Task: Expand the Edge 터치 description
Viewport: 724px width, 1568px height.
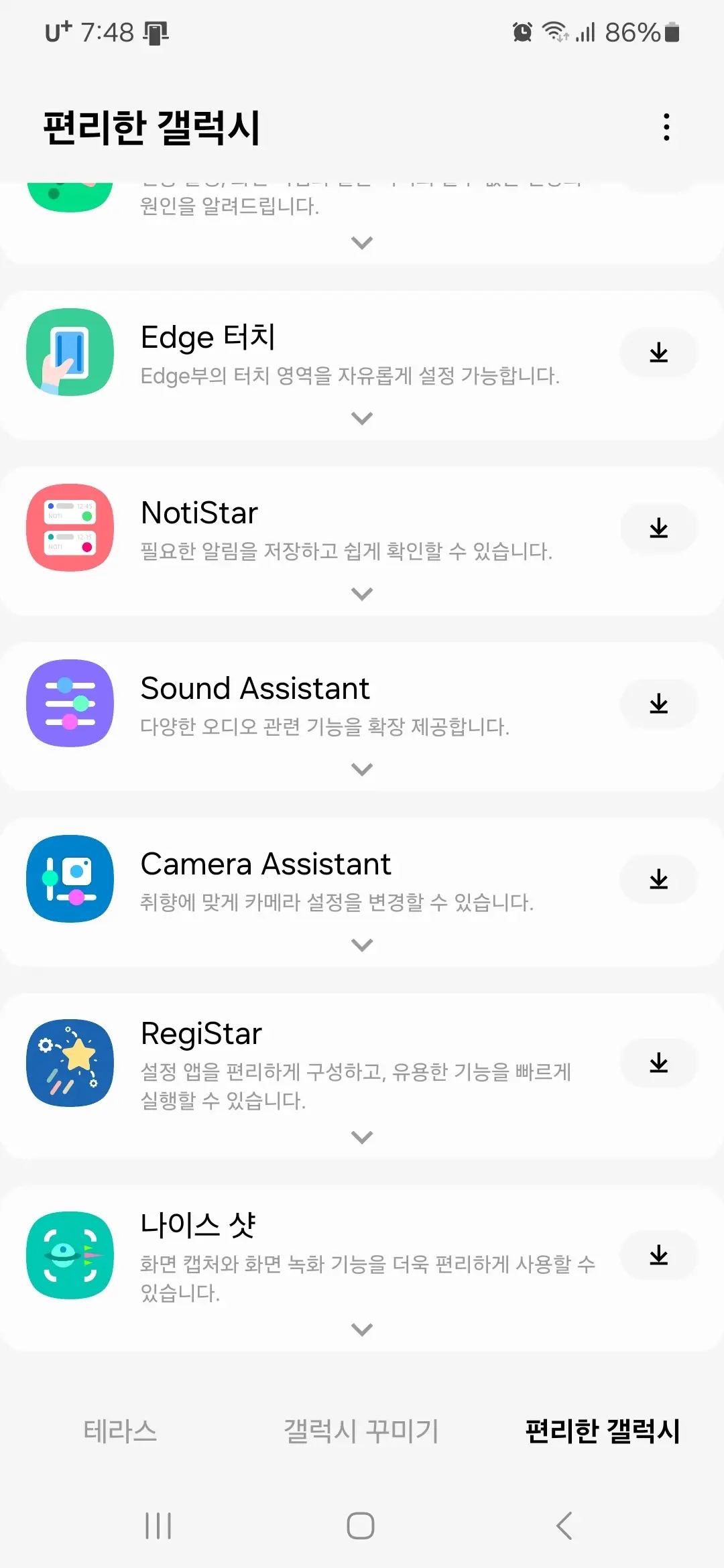Action: coord(361,417)
